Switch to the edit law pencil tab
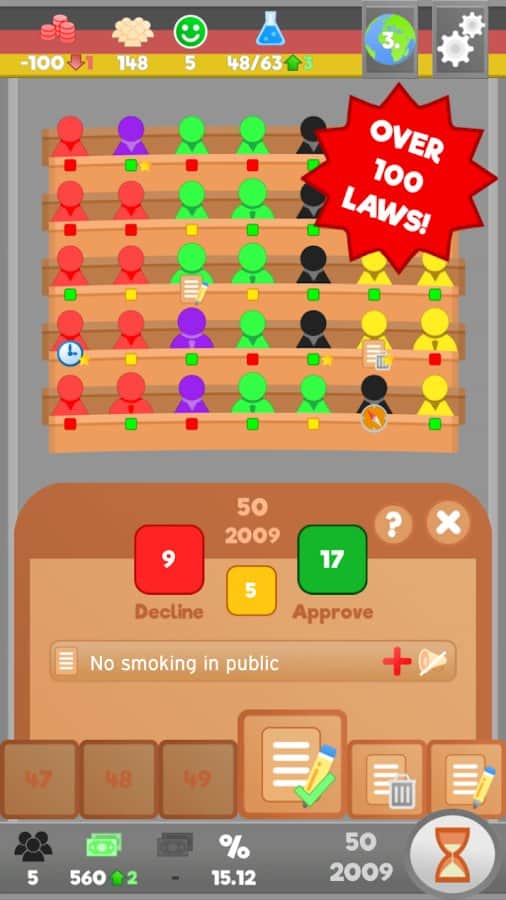Image resolution: width=506 pixels, height=900 pixels. click(x=467, y=779)
